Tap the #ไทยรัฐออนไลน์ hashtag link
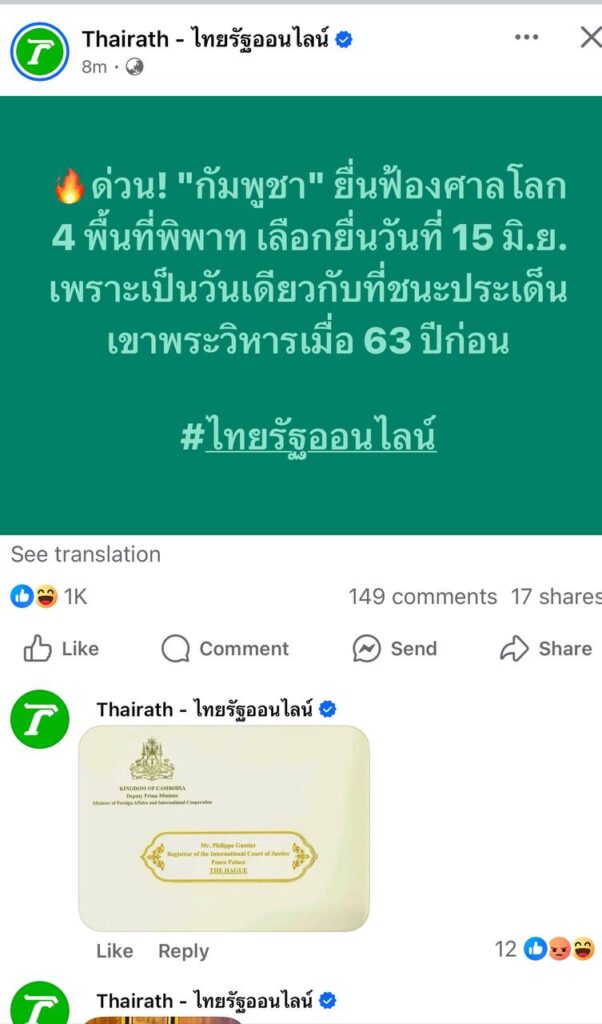Screen dimensions: 602x1024 (309, 437)
